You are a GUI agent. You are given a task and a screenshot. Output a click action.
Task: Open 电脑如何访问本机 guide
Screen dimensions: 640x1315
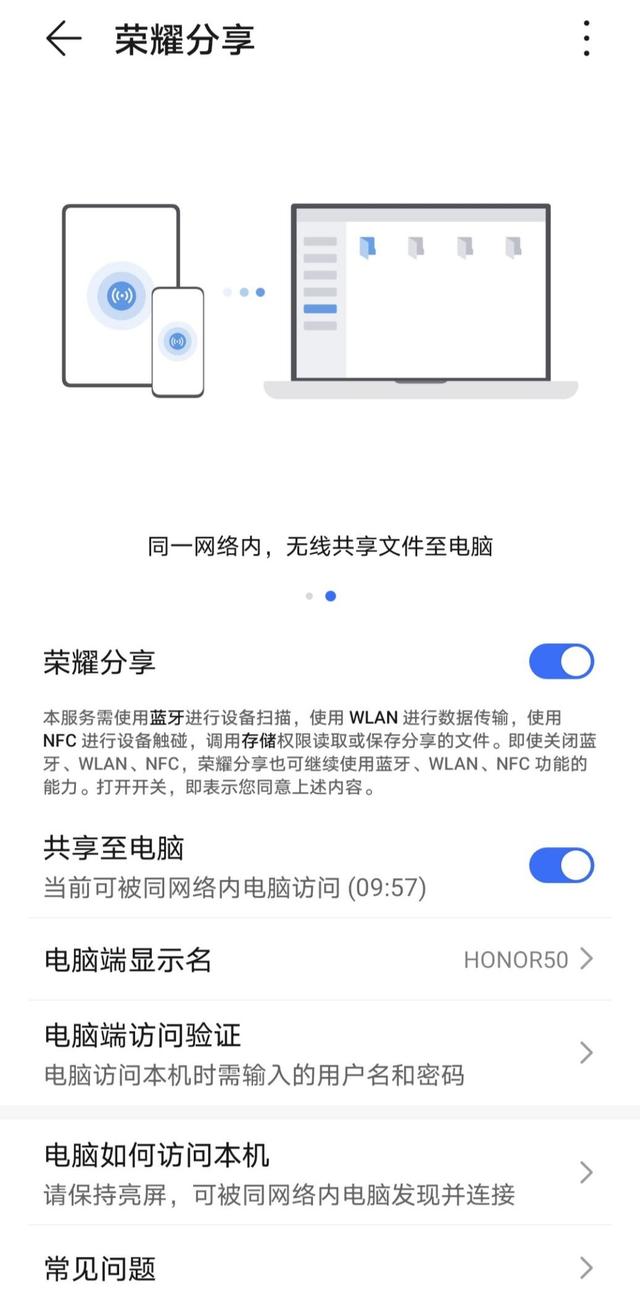[320, 1173]
